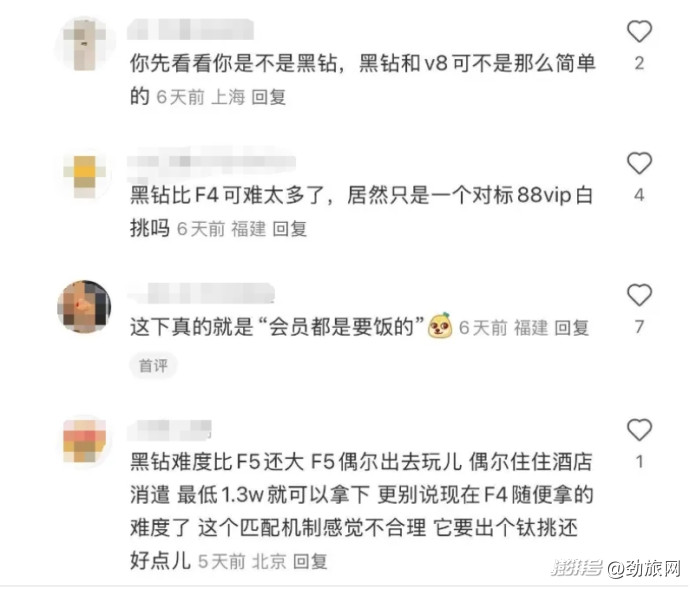690x589 pixels.
Task: Like the 北京 comment about 黑钻难度比F5
Action: 639,430
